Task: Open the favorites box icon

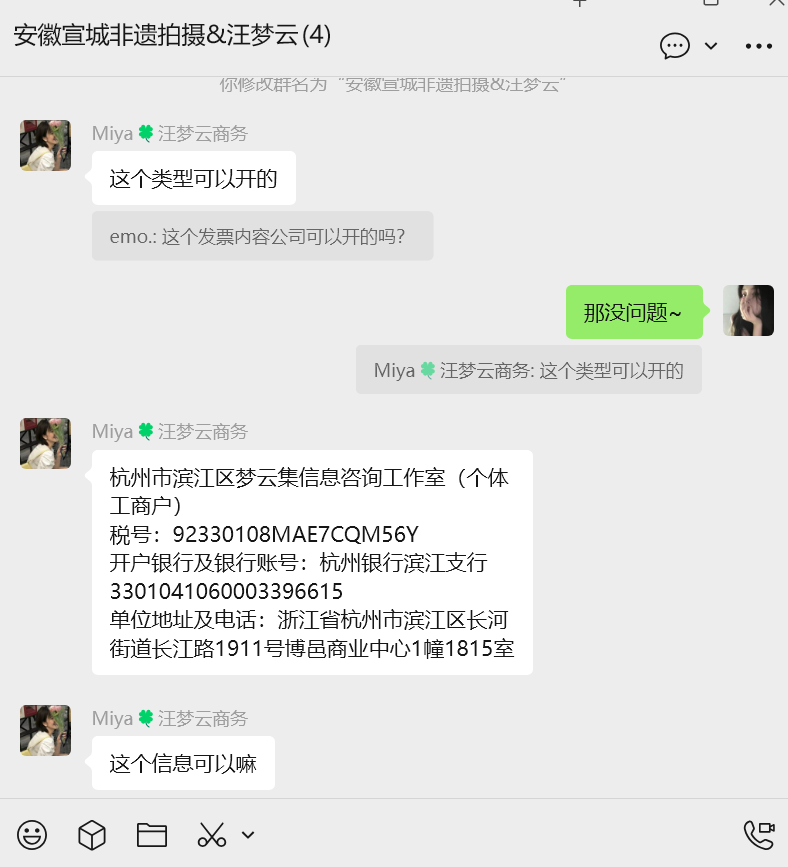Action: [92, 834]
